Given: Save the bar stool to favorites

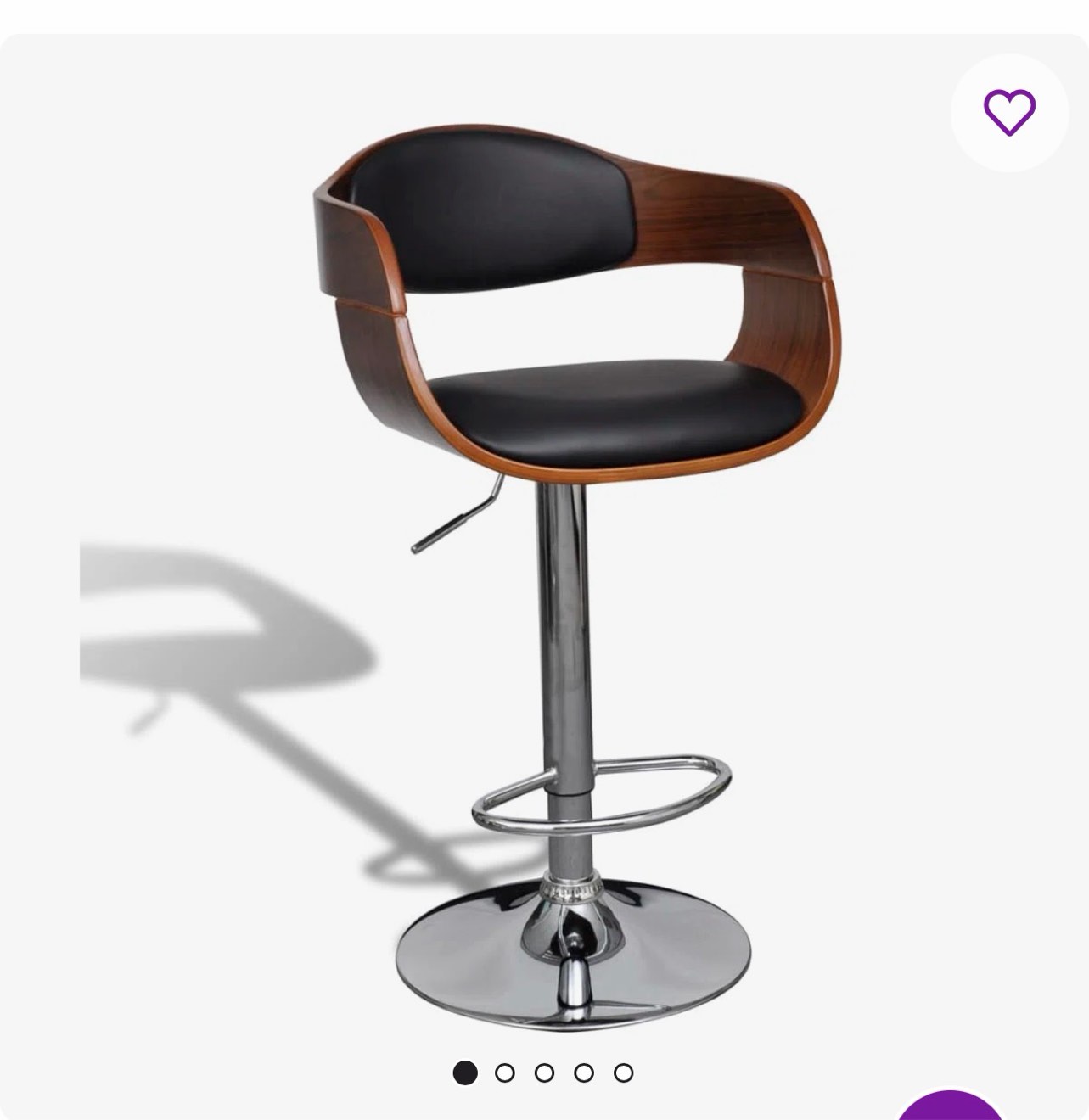Looking at the screenshot, I should coord(1009,112).
